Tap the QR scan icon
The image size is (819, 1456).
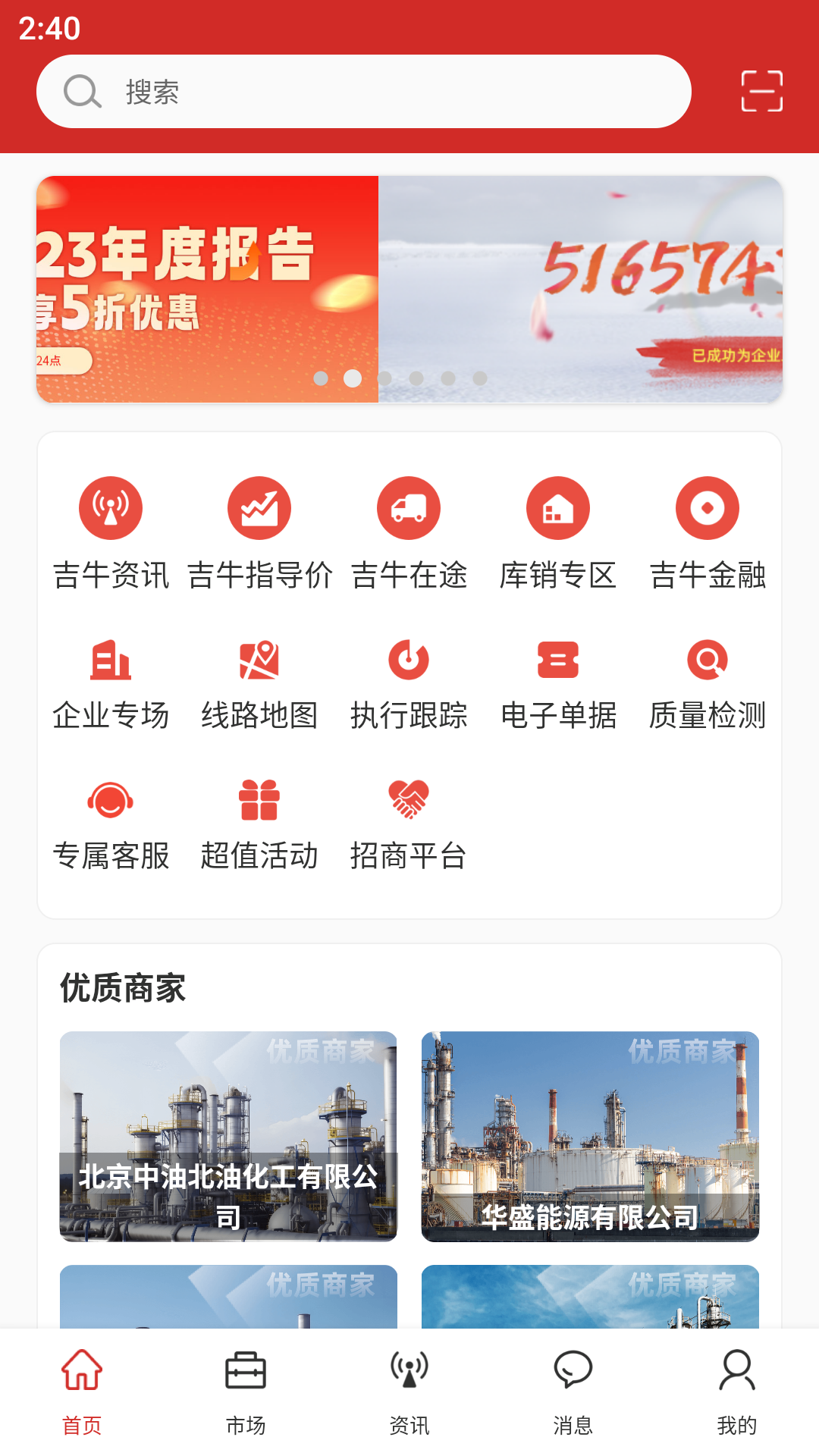point(761,90)
